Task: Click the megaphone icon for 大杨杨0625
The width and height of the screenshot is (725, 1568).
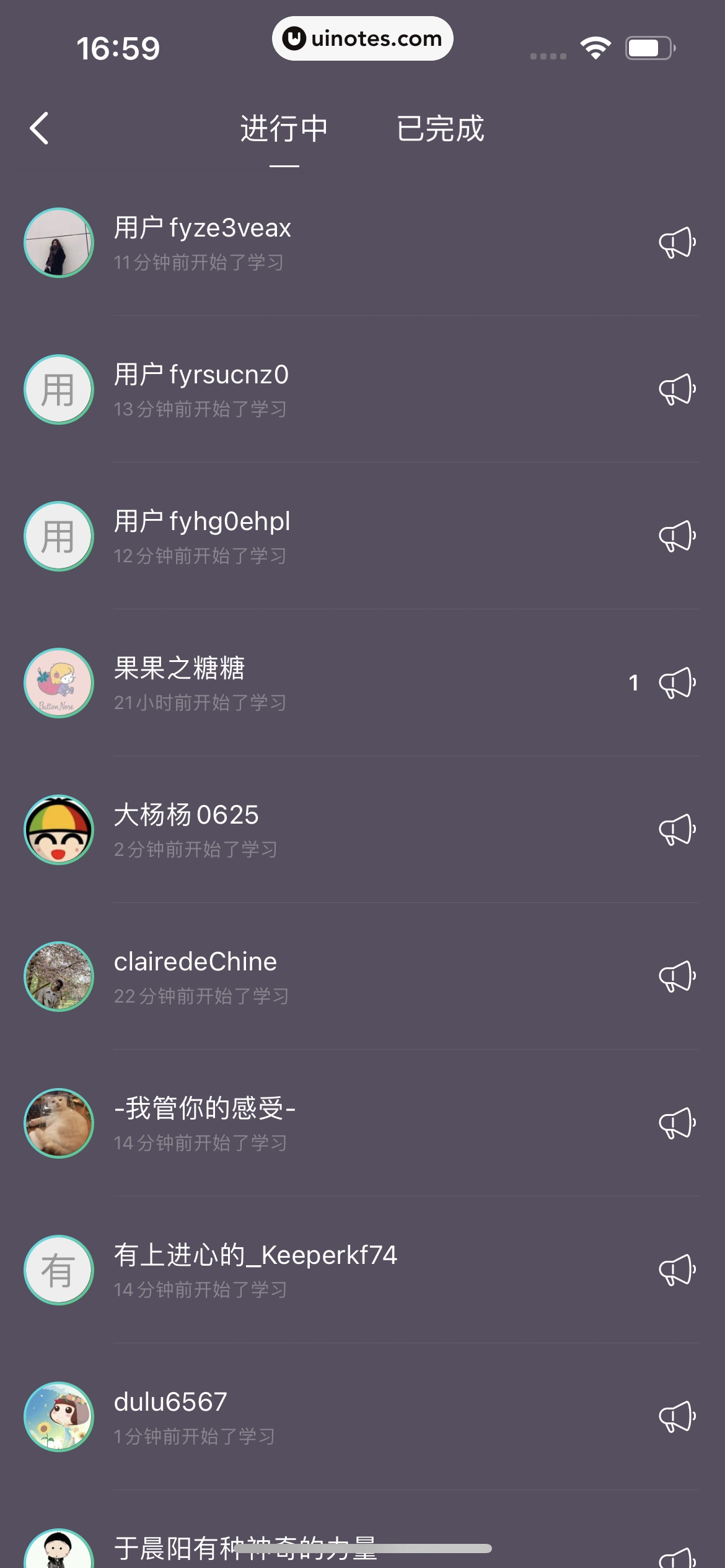Action: pos(677,830)
